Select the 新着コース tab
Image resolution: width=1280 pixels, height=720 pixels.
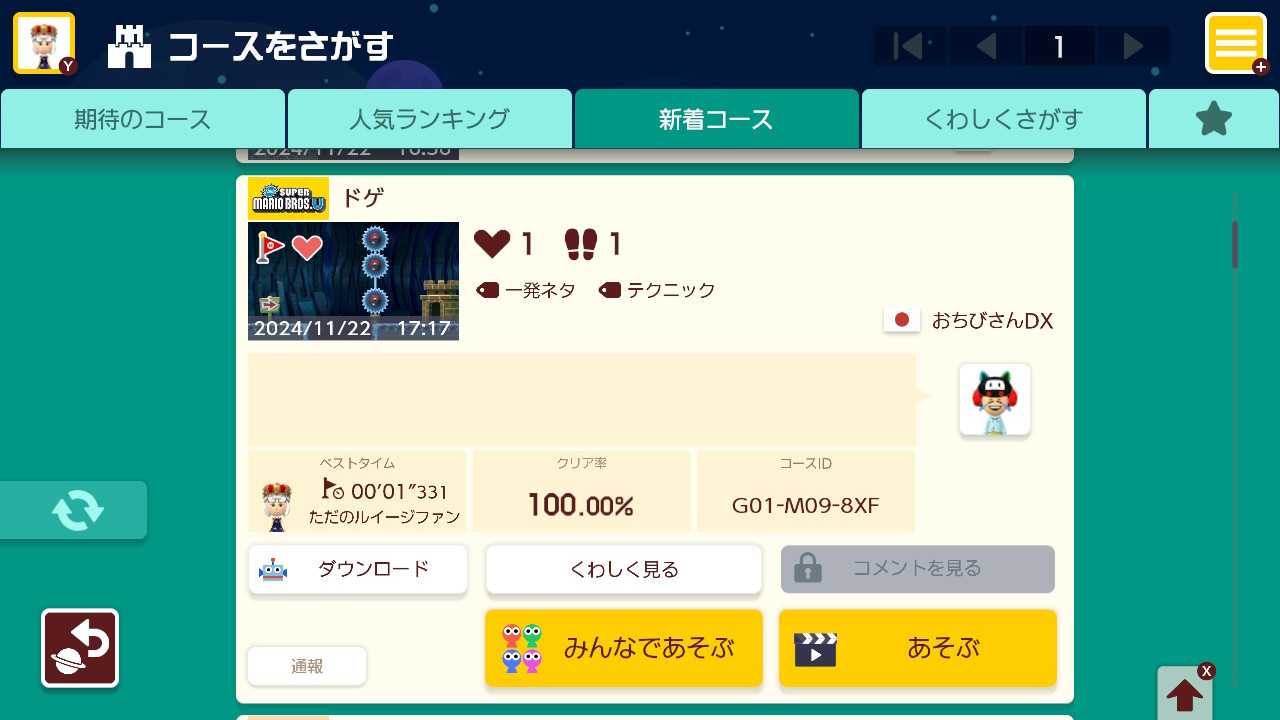[x=716, y=120]
